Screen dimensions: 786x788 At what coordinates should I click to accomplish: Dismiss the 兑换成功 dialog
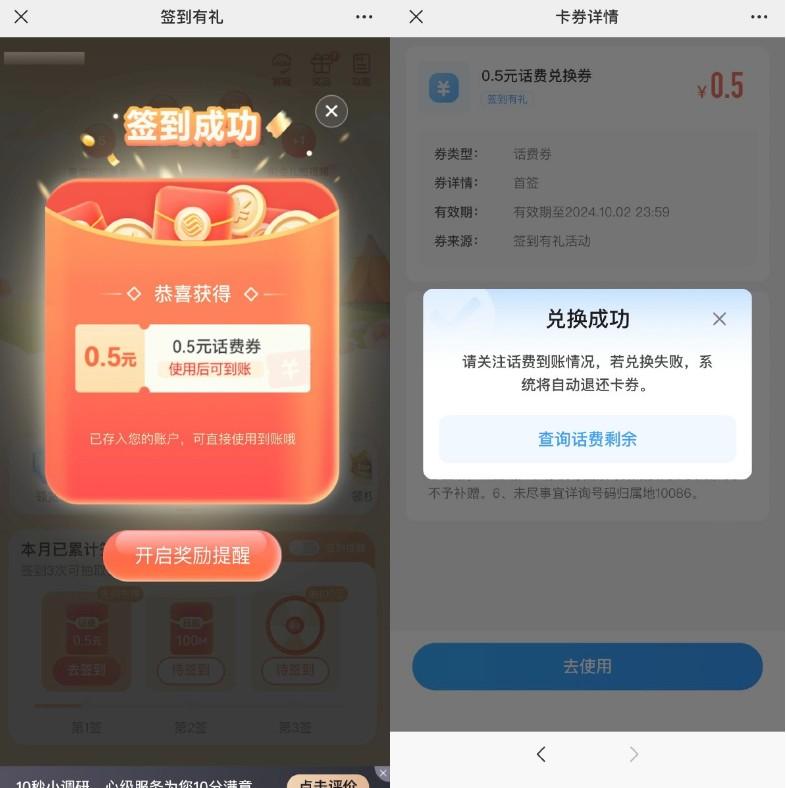pos(719,319)
